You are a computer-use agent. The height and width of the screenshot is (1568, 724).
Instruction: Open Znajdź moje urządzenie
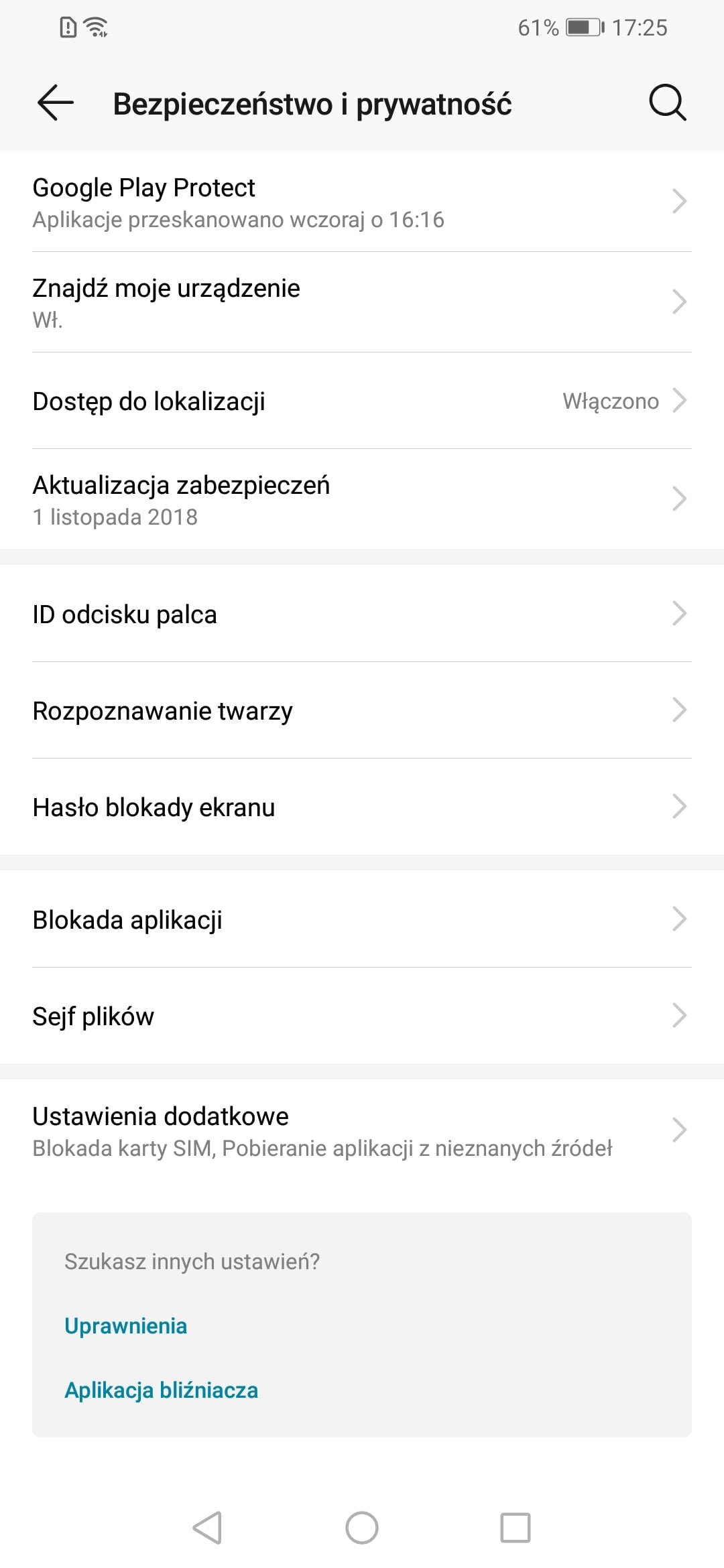click(x=362, y=302)
